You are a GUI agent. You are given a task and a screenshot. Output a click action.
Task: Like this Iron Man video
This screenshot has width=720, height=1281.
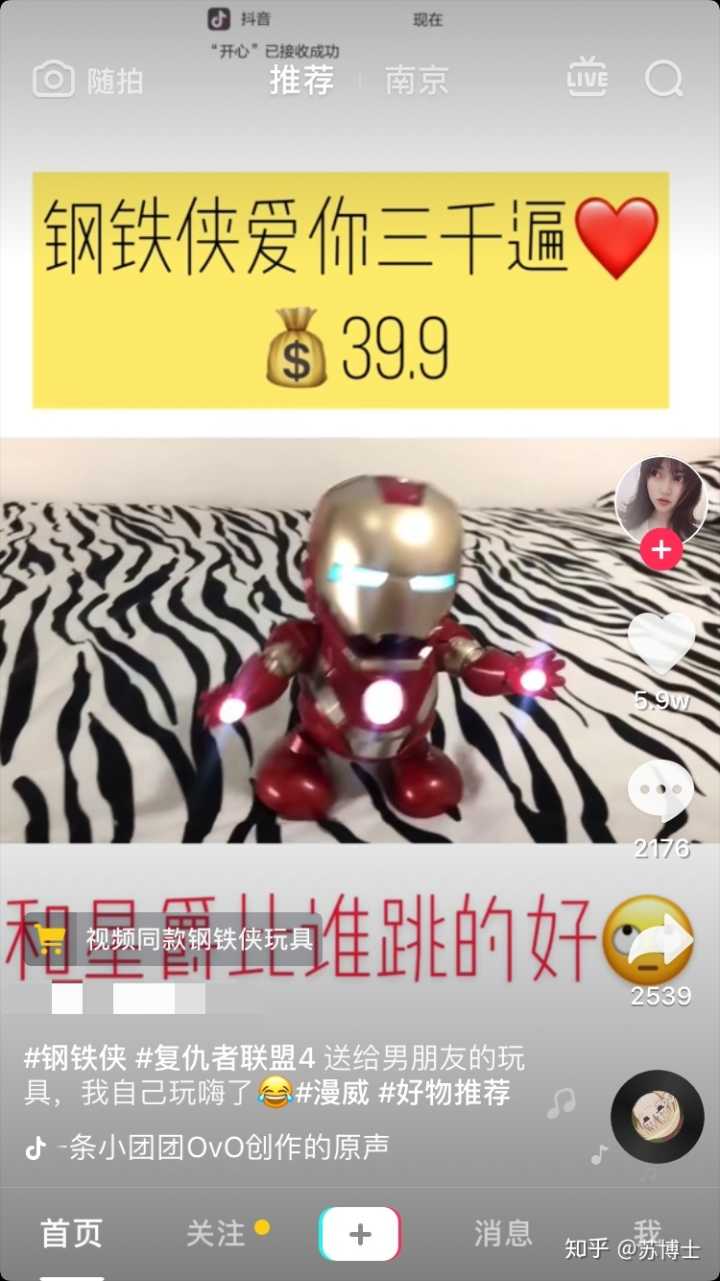pyautogui.click(x=661, y=645)
